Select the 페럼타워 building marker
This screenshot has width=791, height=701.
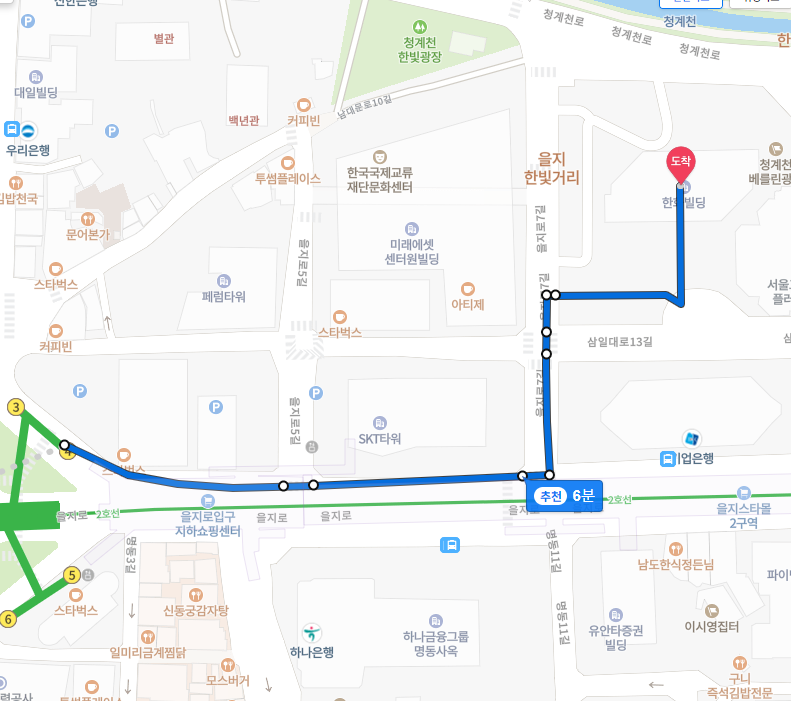[x=222, y=281]
